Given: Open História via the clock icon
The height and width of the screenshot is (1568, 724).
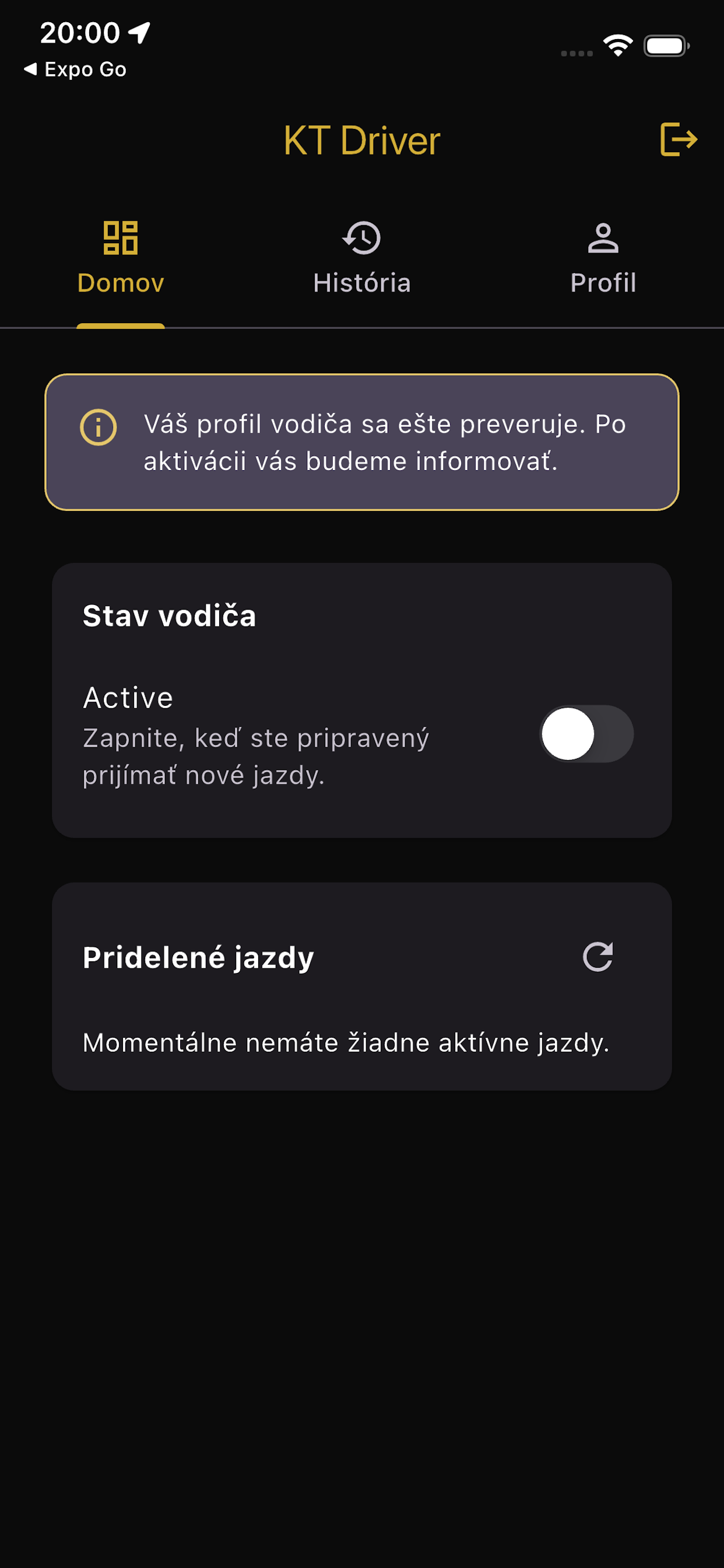Looking at the screenshot, I should [x=362, y=237].
